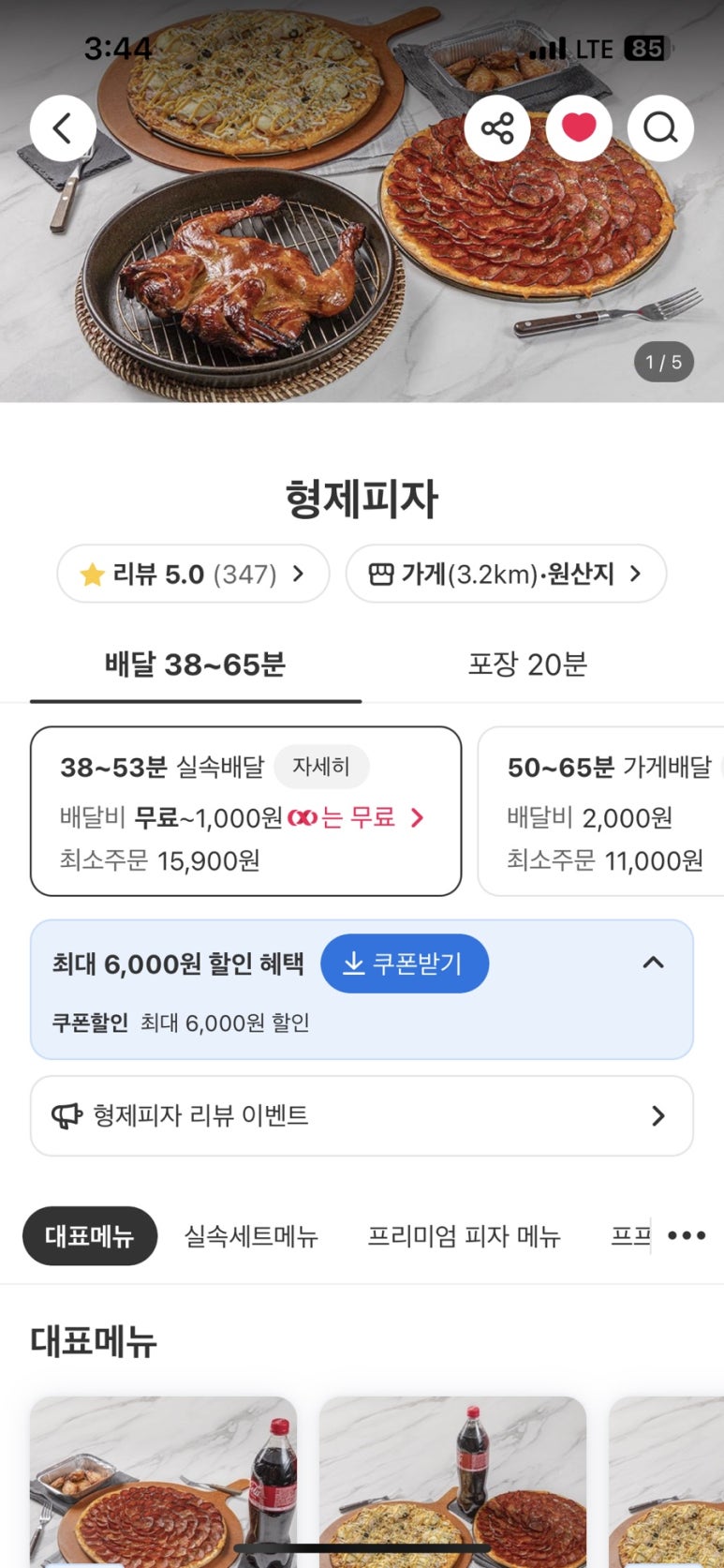
Task: Collapse the 할인 혜택 section
Action: click(x=653, y=963)
